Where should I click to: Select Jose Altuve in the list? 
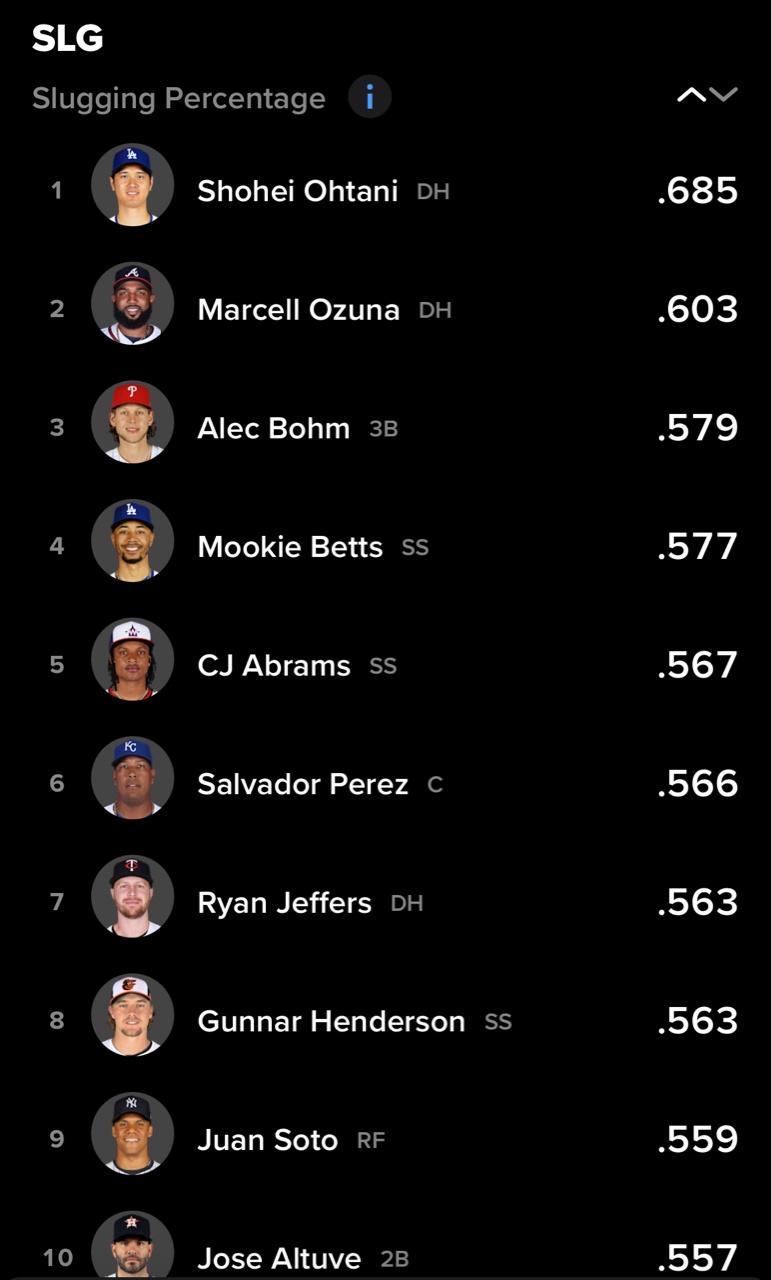[x=386, y=1240]
